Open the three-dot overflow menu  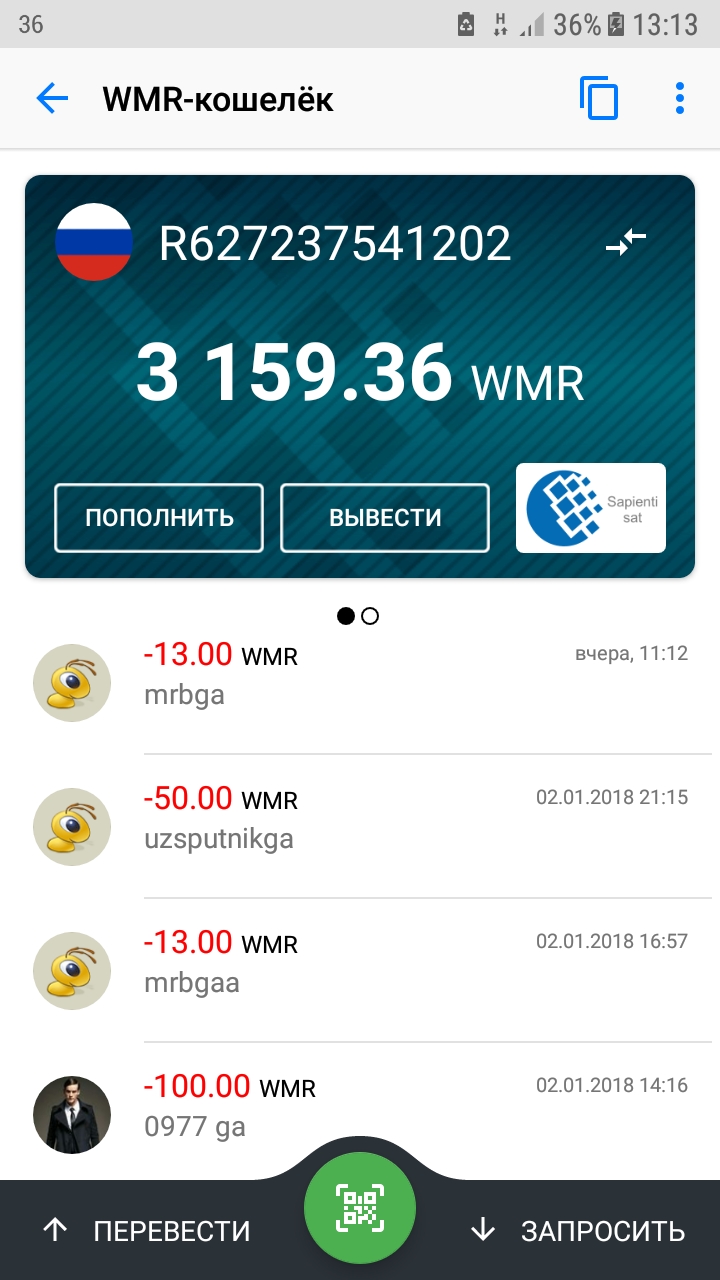coord(680,99)
